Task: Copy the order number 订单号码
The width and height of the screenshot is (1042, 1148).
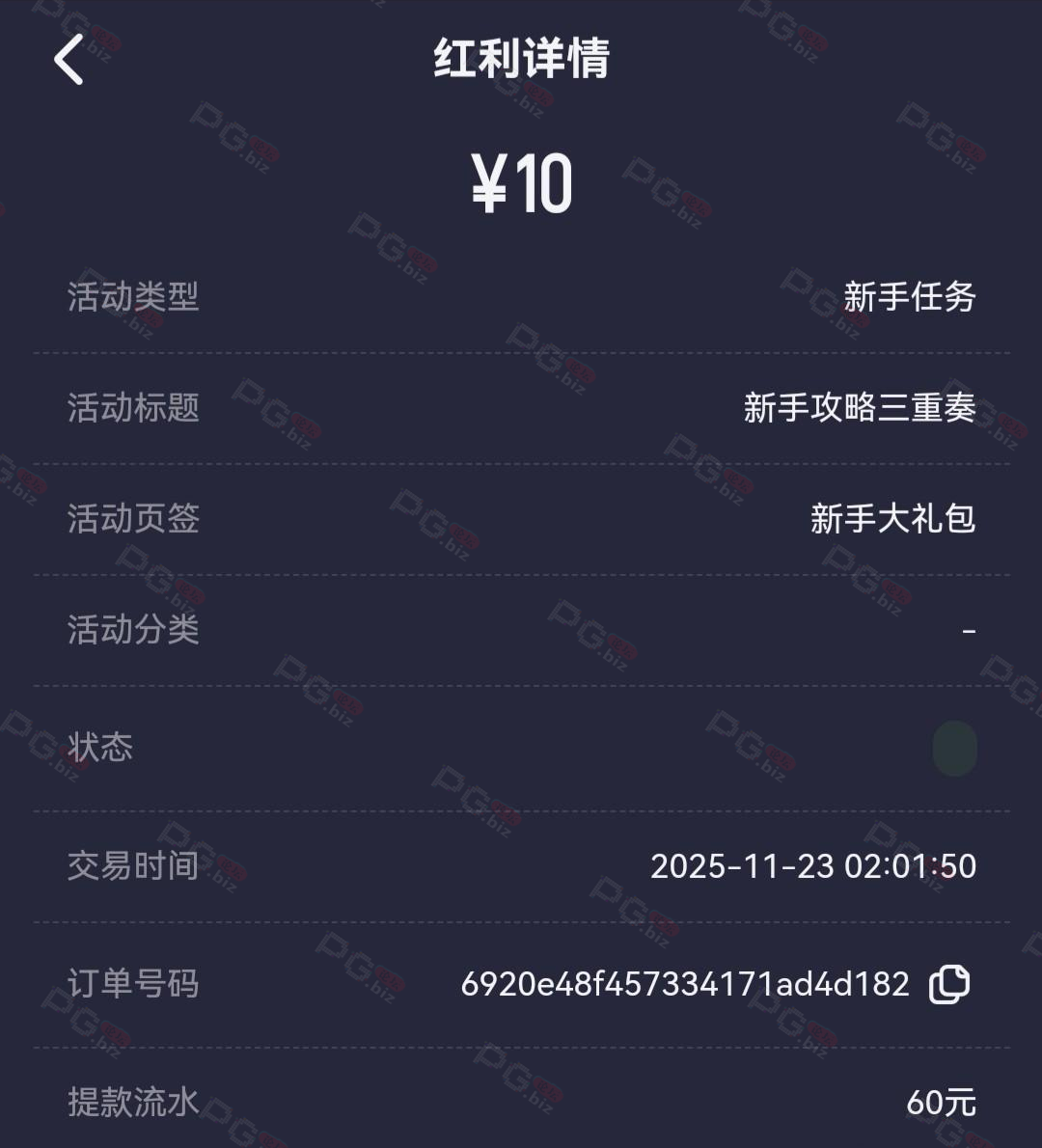Action: click(x=948, y=984)
